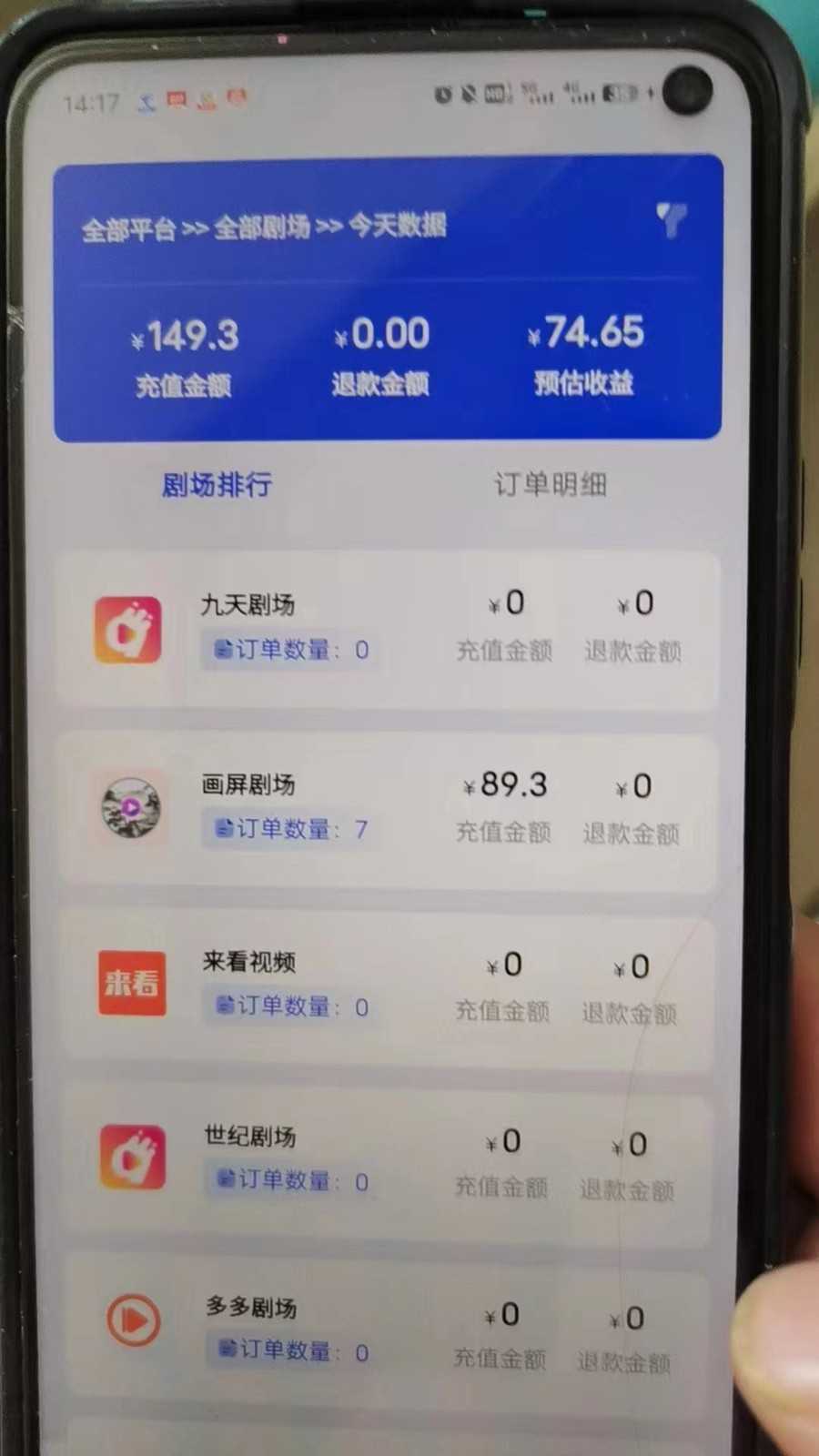Open the 世纪剧场 card
The height and width of the screenshot is (1456, 819).
tap(387, 1159)
